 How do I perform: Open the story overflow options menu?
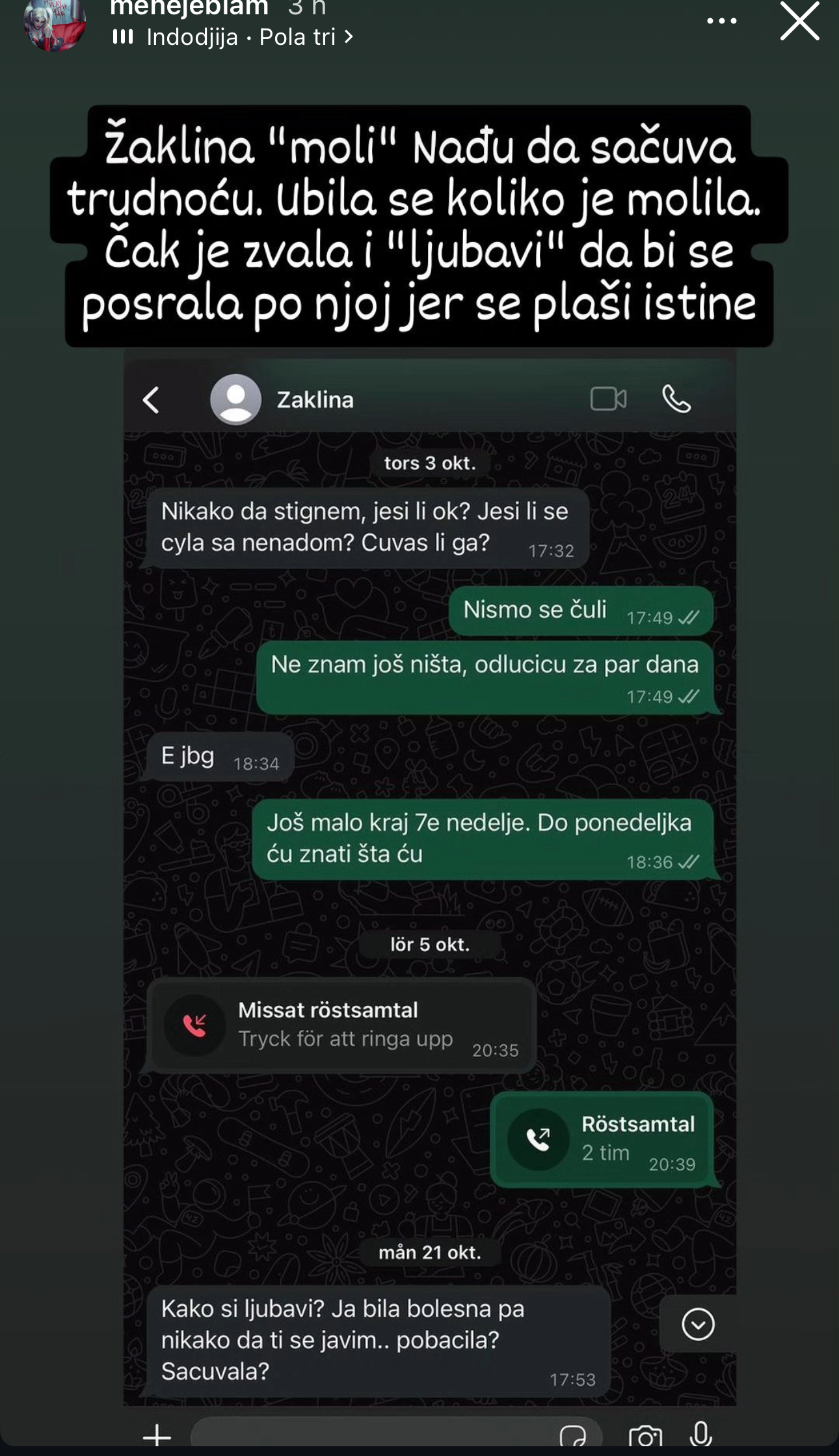pyautogui.click(x=721, y=21)
